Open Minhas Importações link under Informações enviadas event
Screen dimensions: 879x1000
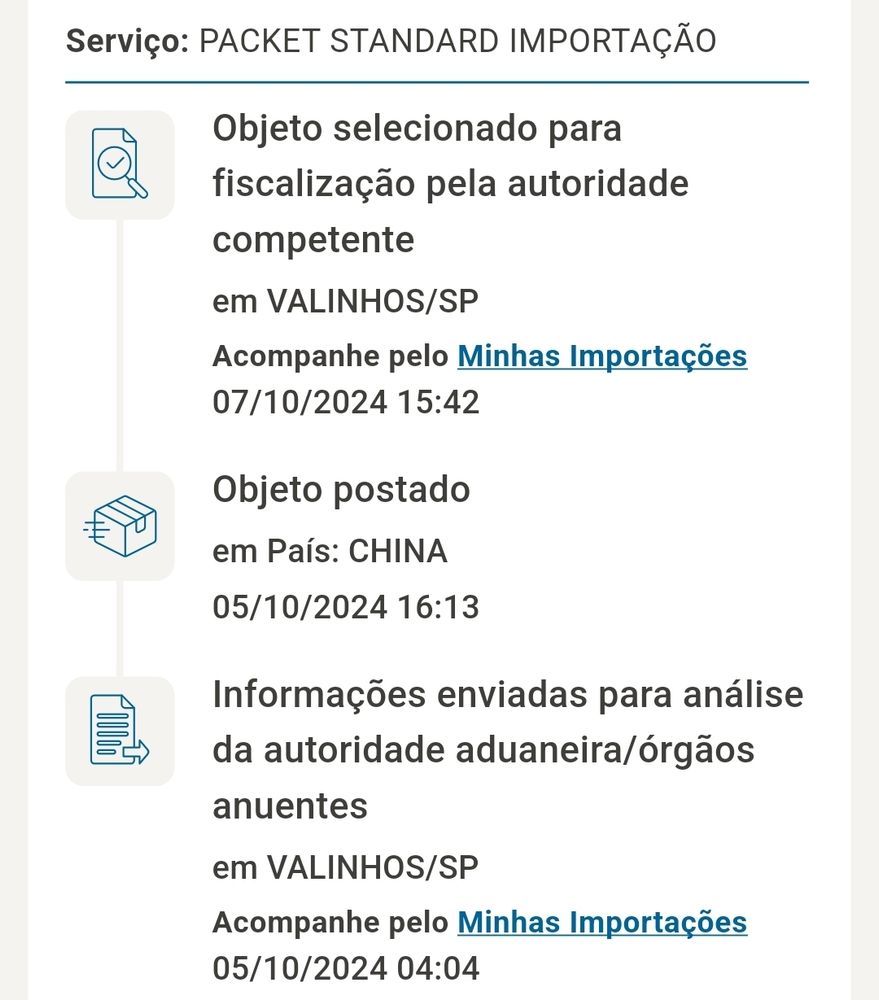tap(602, 923)
